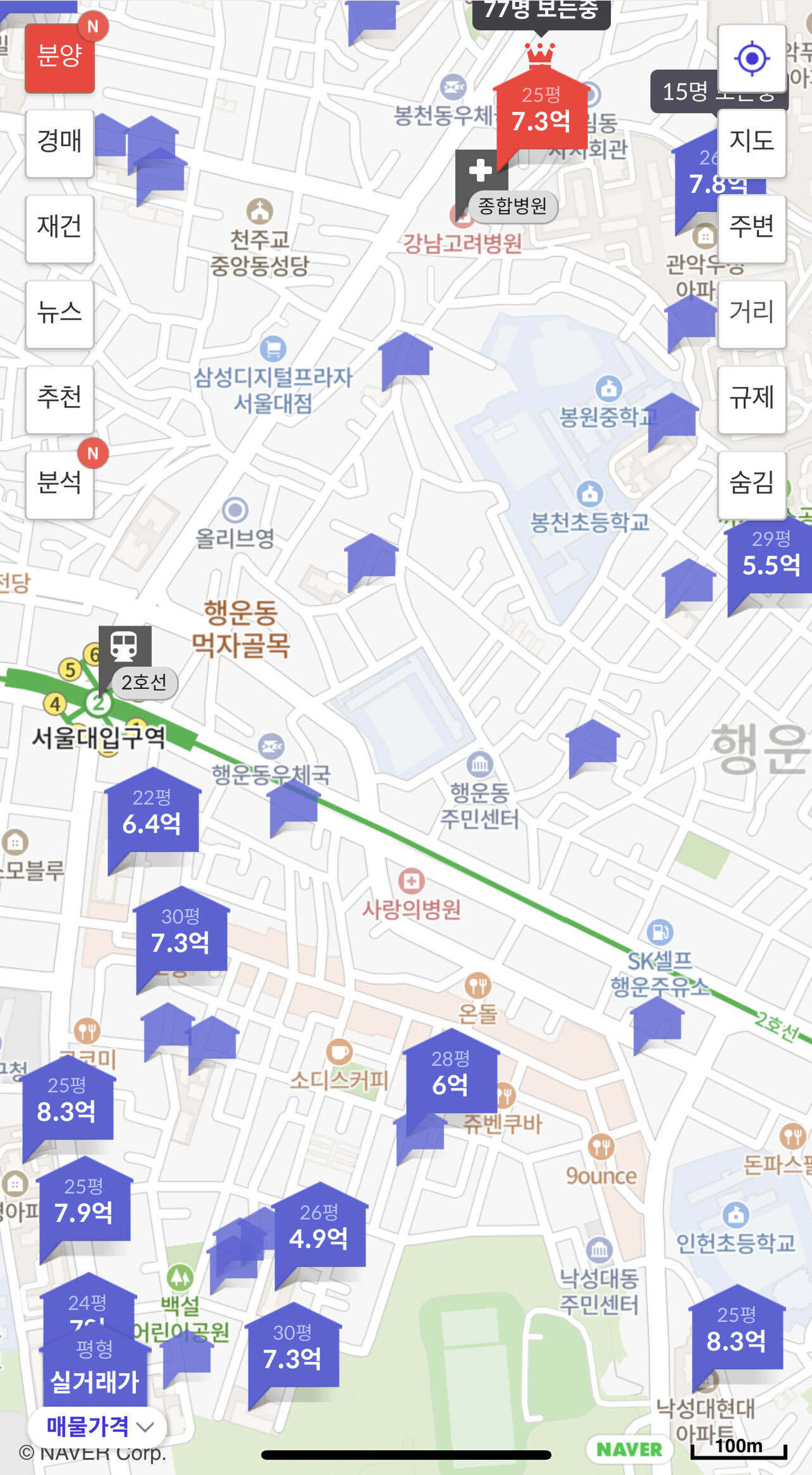Tap the current location icon
Screen dimensions: 812x1475
[x=752, y=60]
